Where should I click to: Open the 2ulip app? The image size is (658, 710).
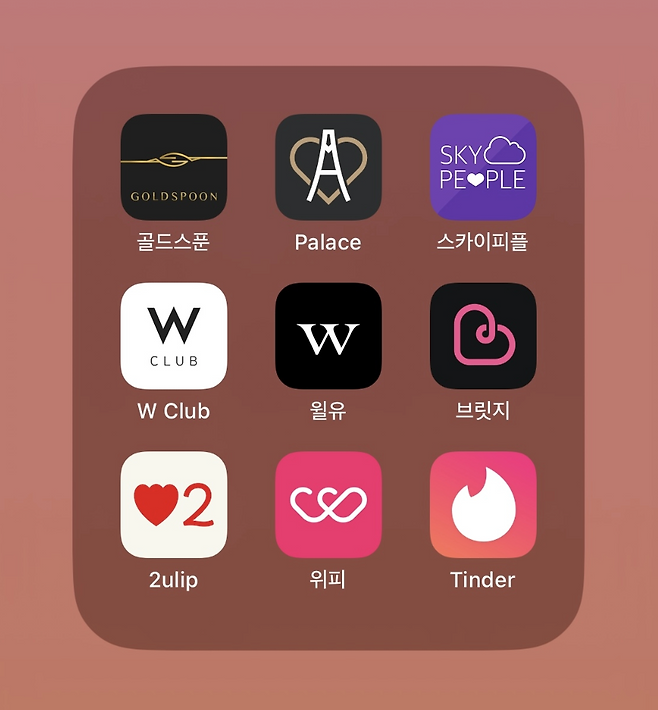174,504
